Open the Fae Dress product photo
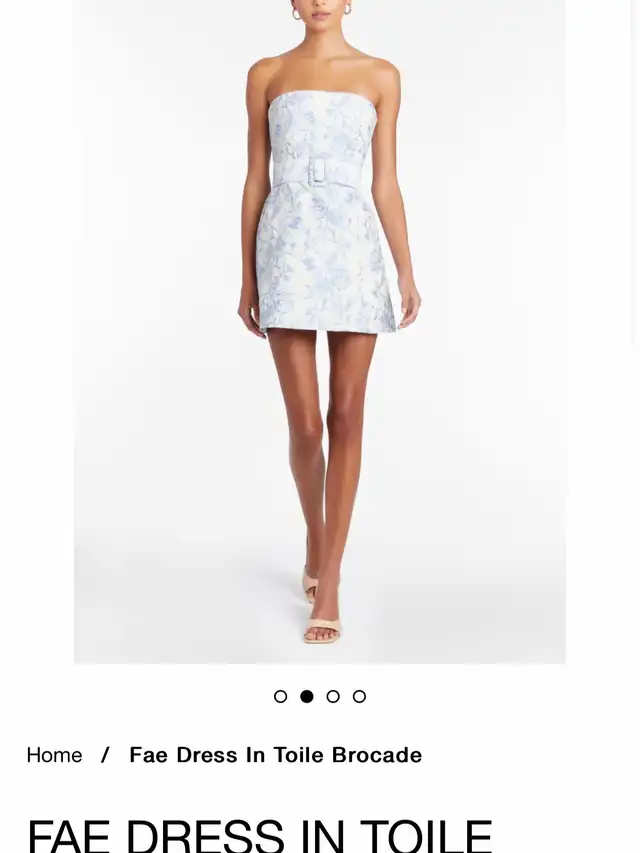The height and width of the screenshot is (853, 640). [319, 330]
